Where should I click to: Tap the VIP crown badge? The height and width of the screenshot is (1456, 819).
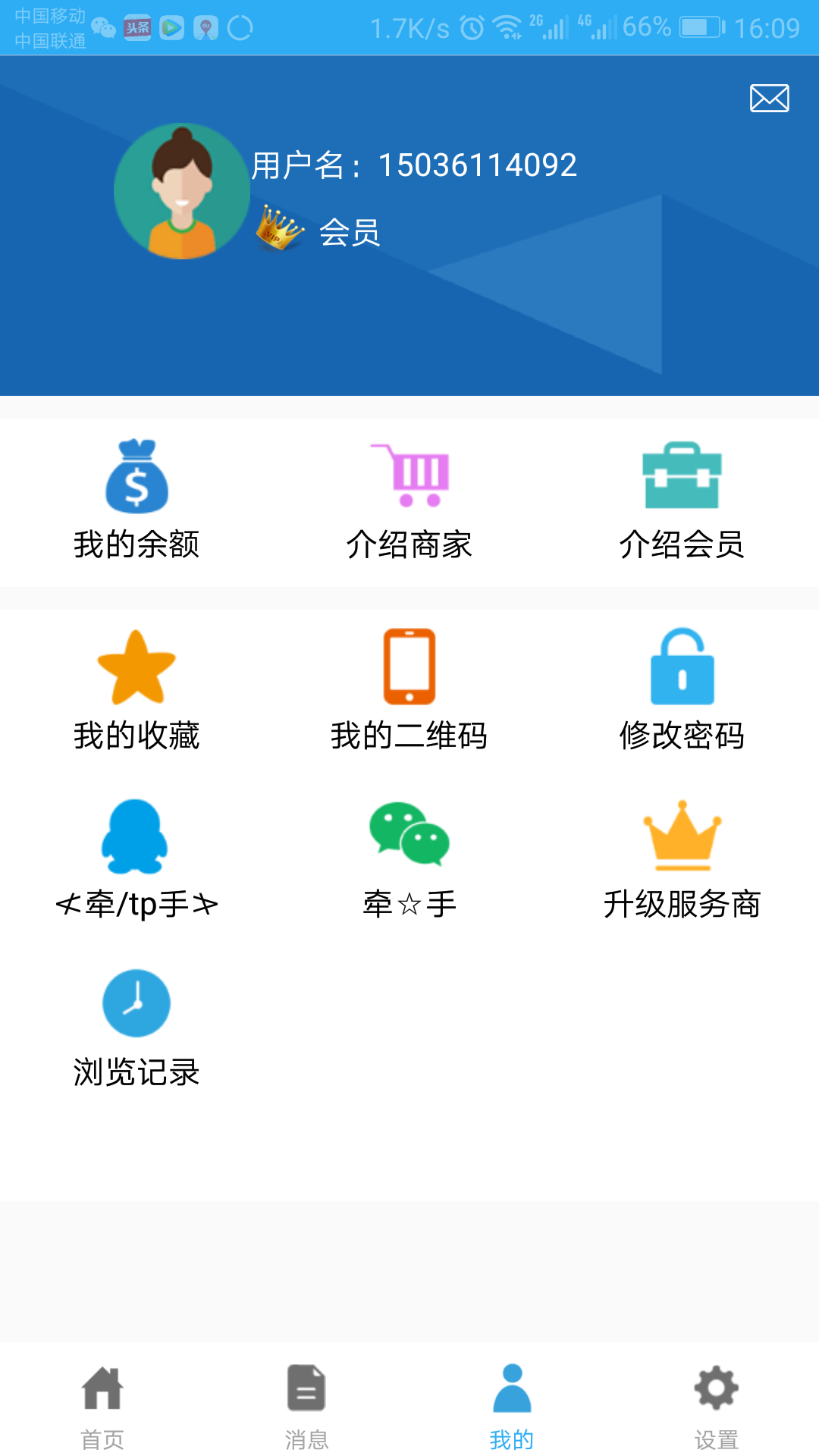click(x=279, y=230)
